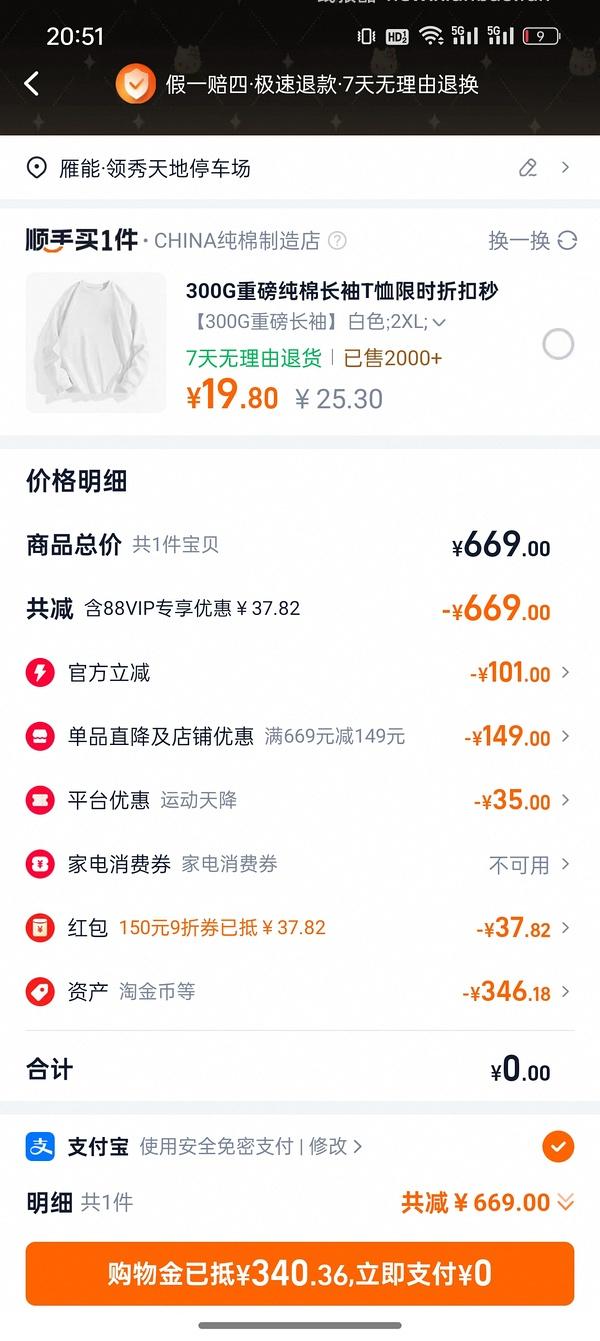Open the 家电消费券 row

click(x=300, y=864)
